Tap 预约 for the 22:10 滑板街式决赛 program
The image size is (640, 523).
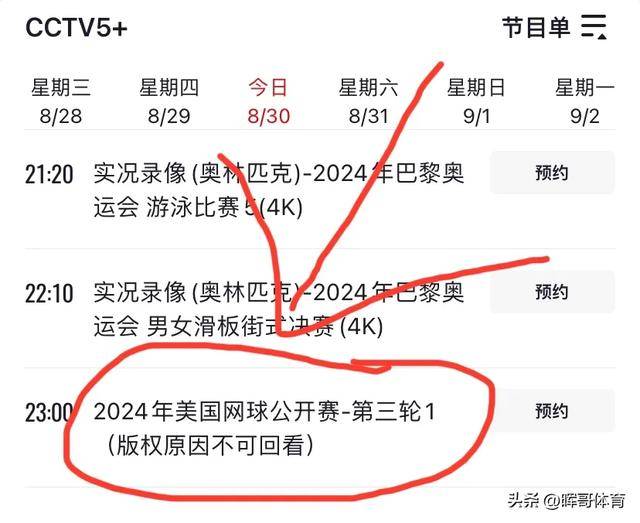pos(552,292)
